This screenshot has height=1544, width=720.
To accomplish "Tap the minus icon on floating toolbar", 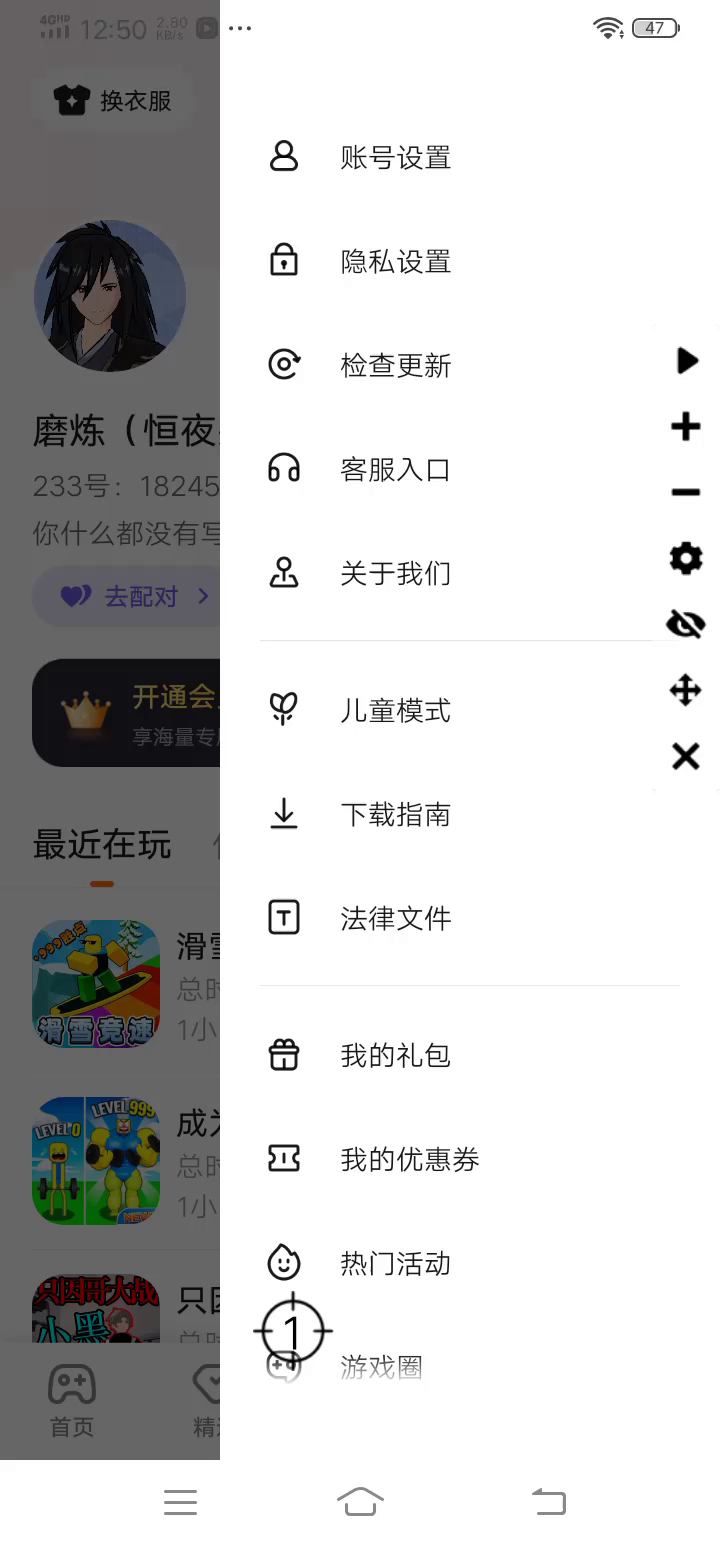I will click(x=686, y=492).
